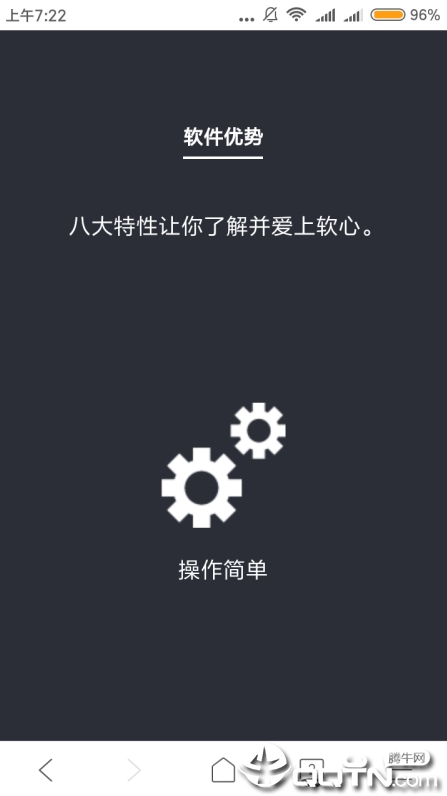Viewport: 447px width, 796px height.
Task: Open the browser tabs switcher
Action: click(312, 770)
